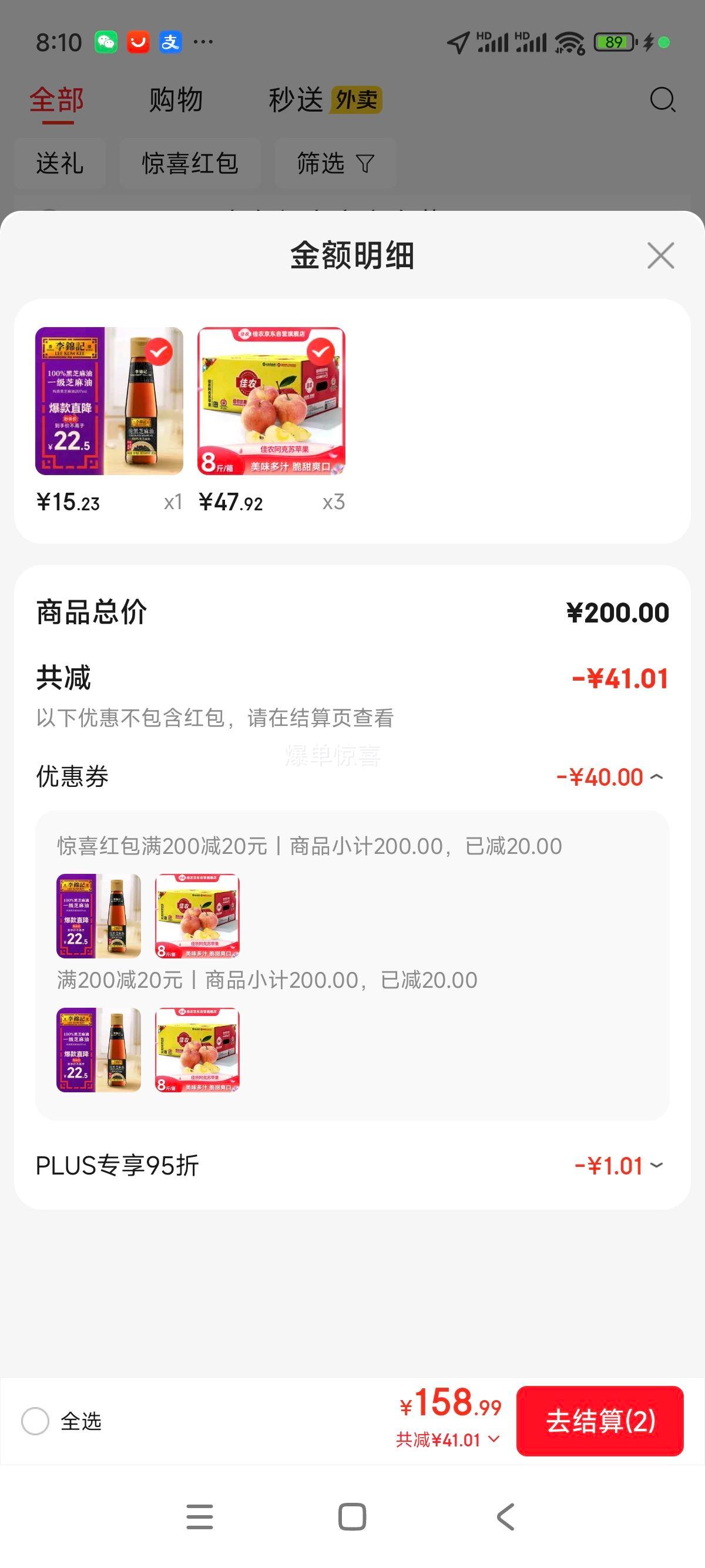Switch to the 秒送 tab

296,99
